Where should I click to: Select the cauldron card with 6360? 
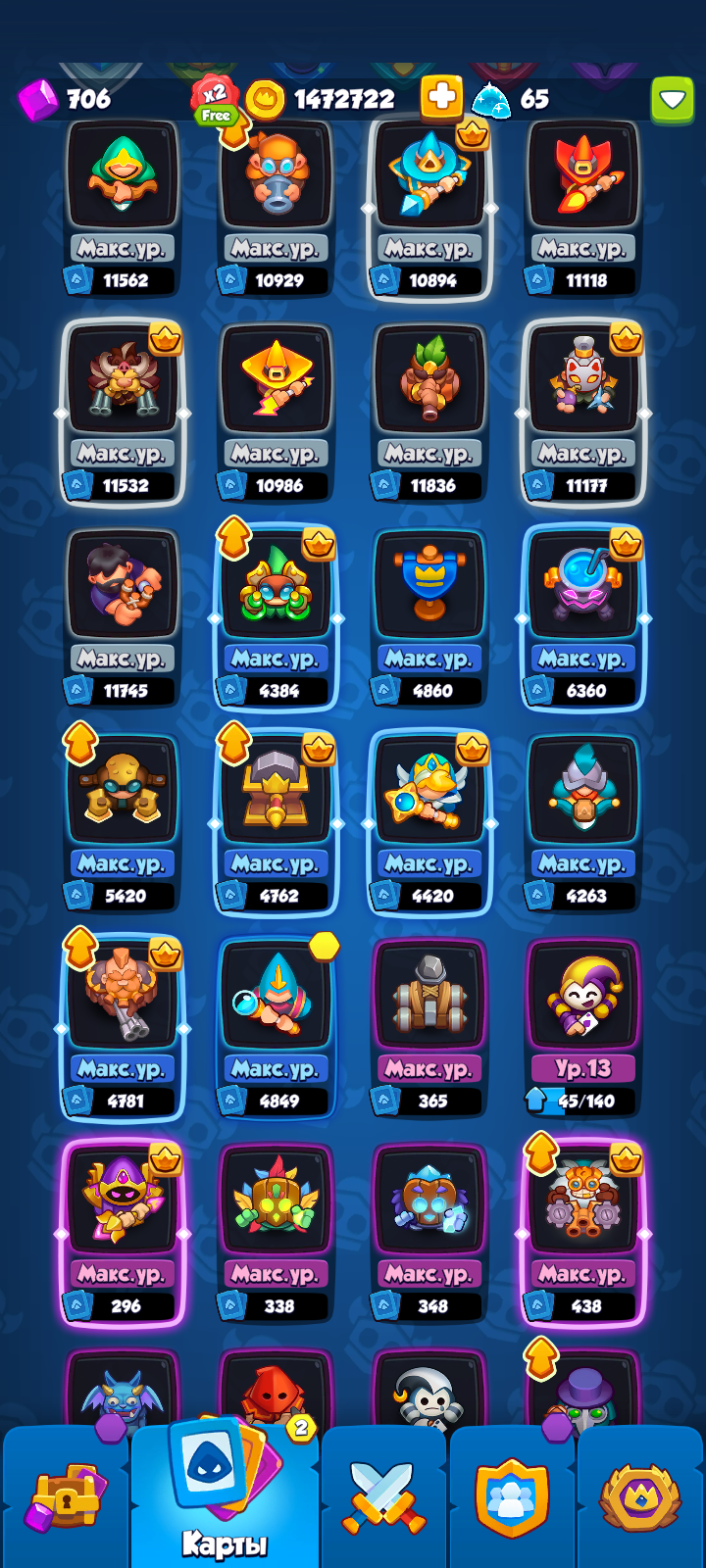pyautogui.click(x=583, y=618)
